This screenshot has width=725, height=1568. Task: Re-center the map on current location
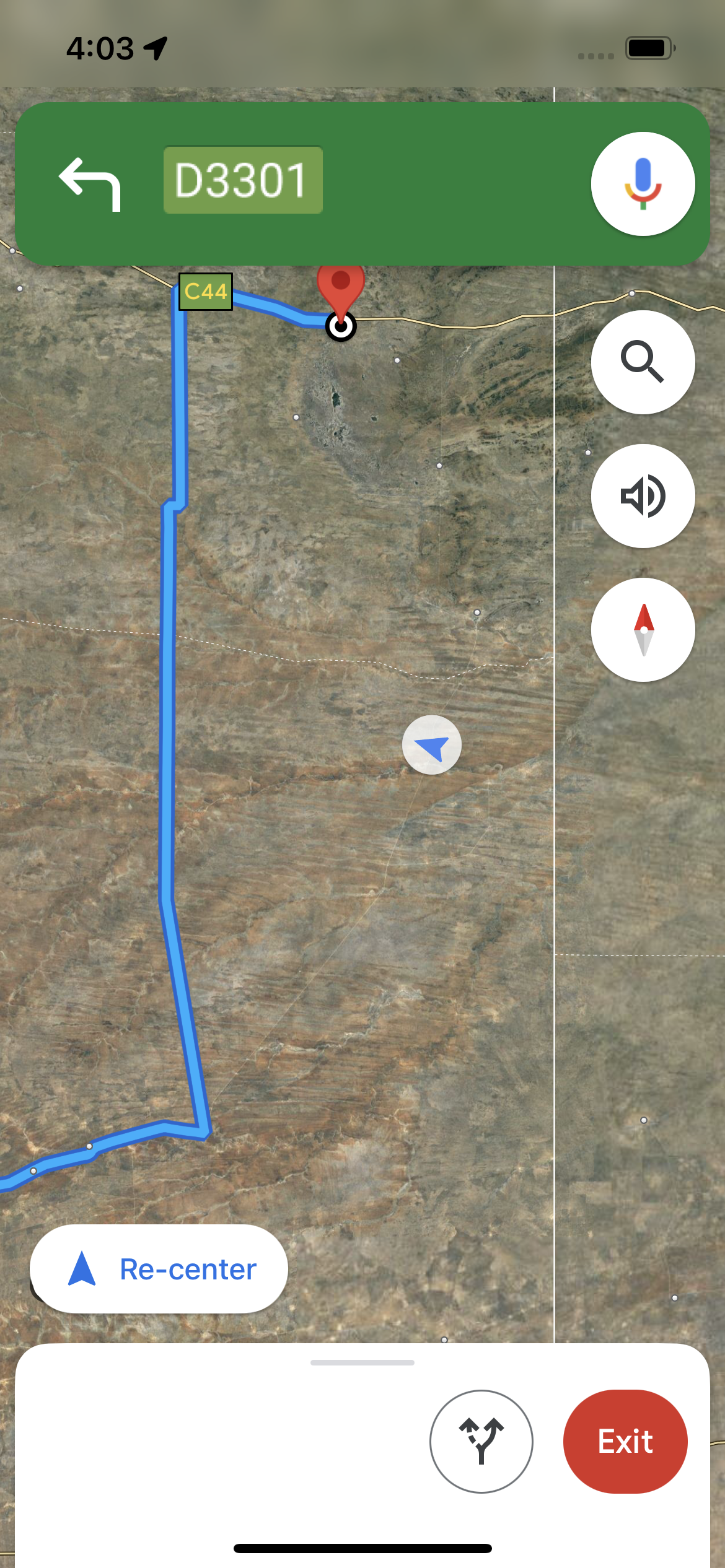(x=159, y=1269)
